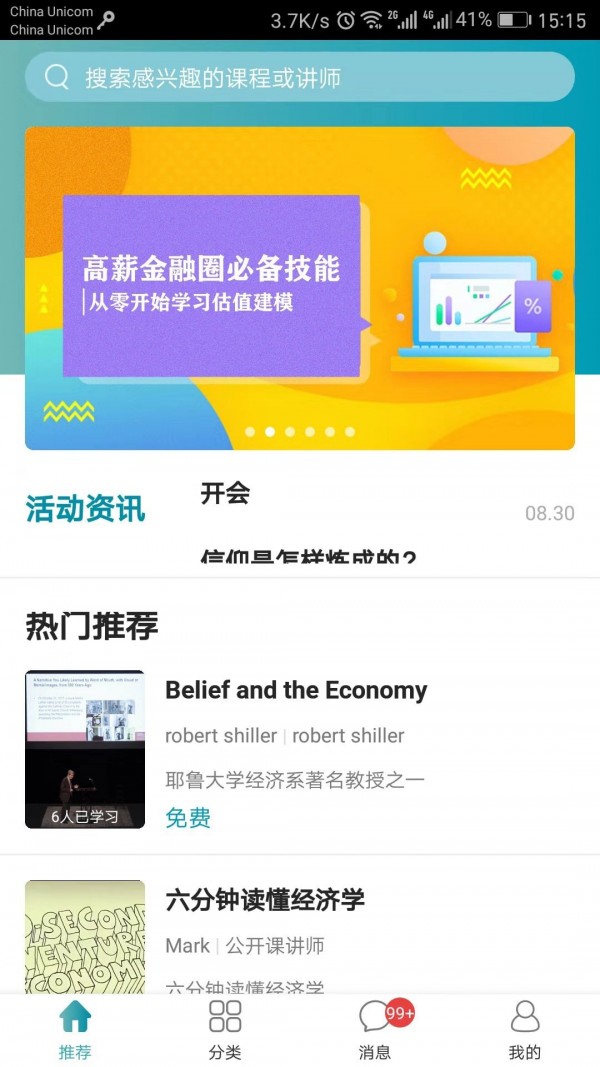Open the 消息 tab

(375, 1030)
